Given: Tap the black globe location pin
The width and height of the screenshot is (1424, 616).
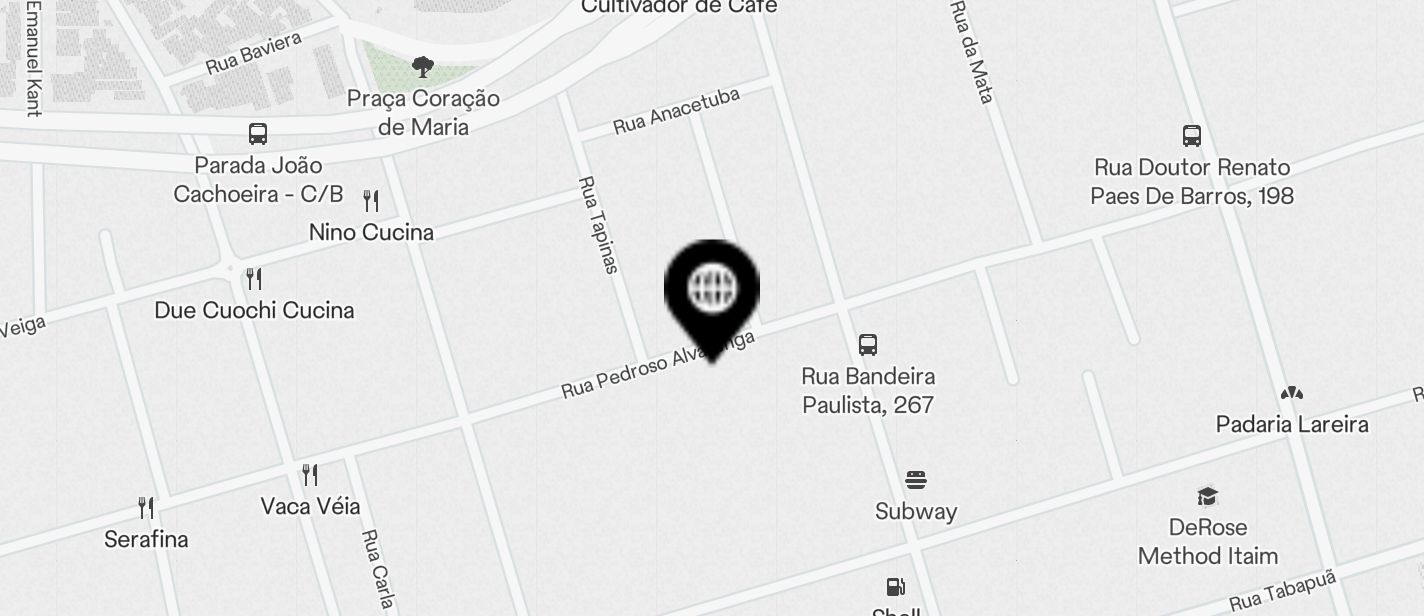Looking at the screenshot, I should coord(712,290).
